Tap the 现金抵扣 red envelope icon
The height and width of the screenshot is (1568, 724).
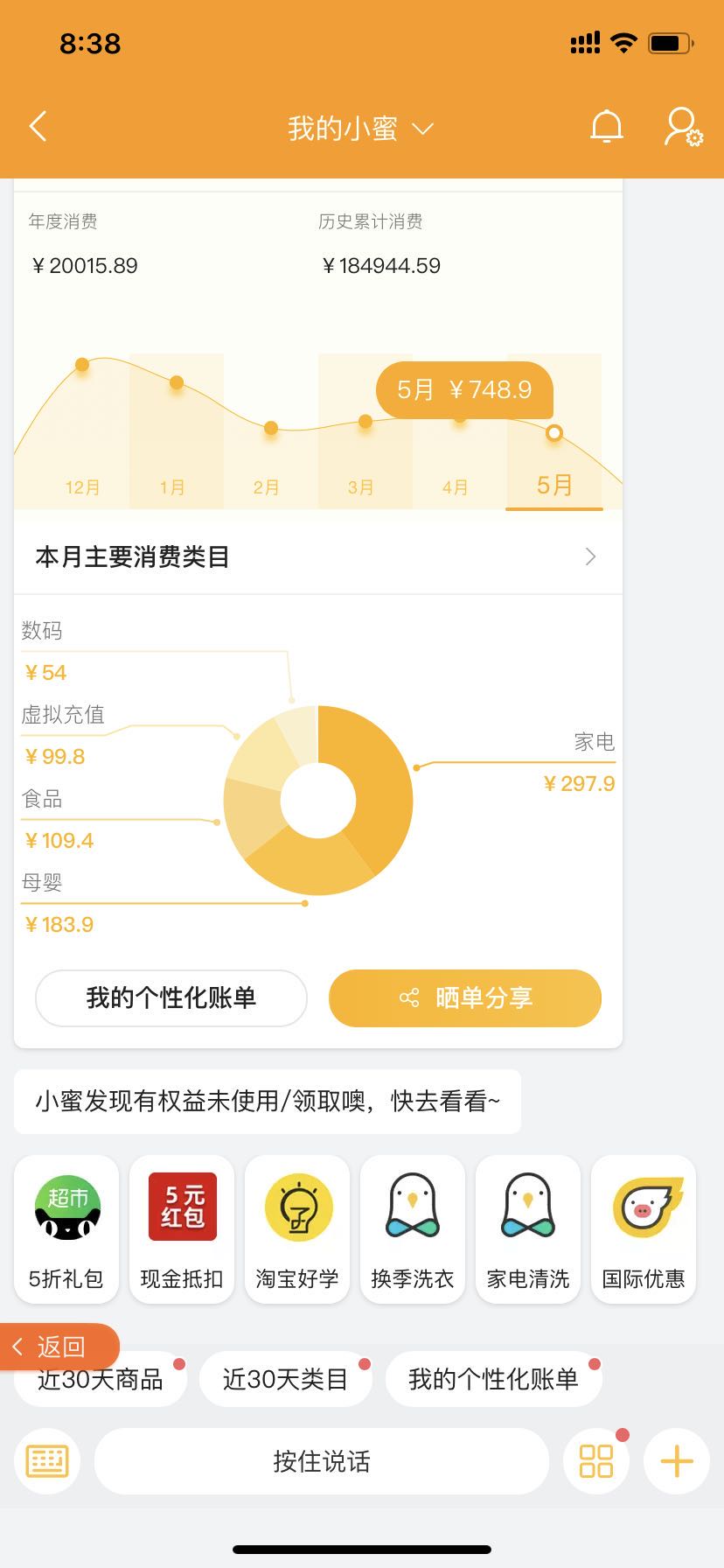pos(181,1206)
